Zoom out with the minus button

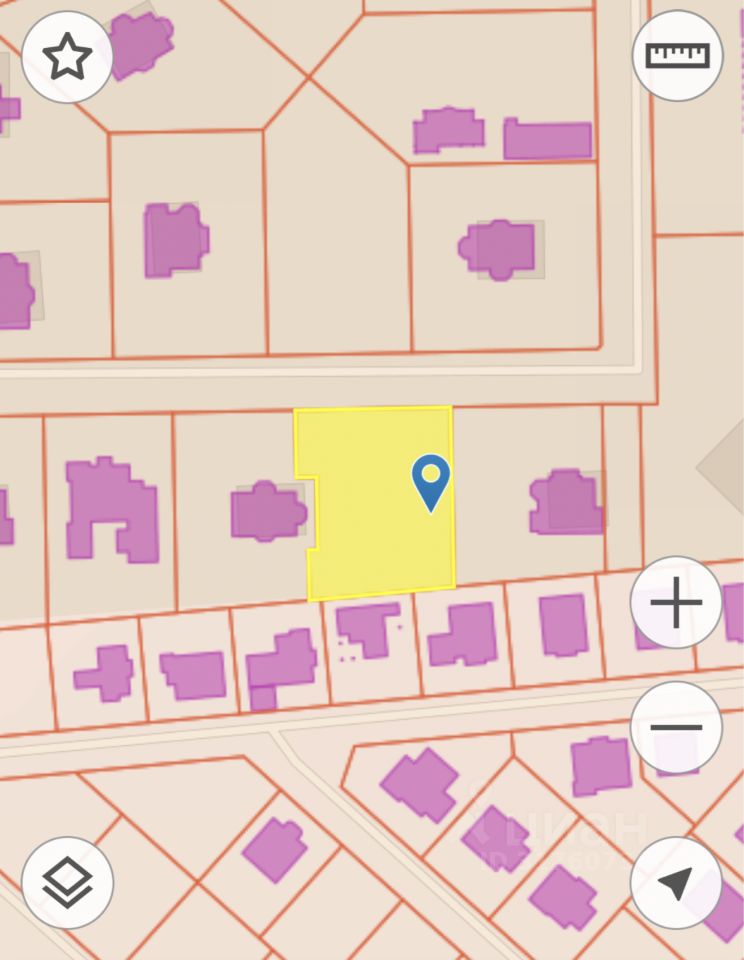(676, 727)
